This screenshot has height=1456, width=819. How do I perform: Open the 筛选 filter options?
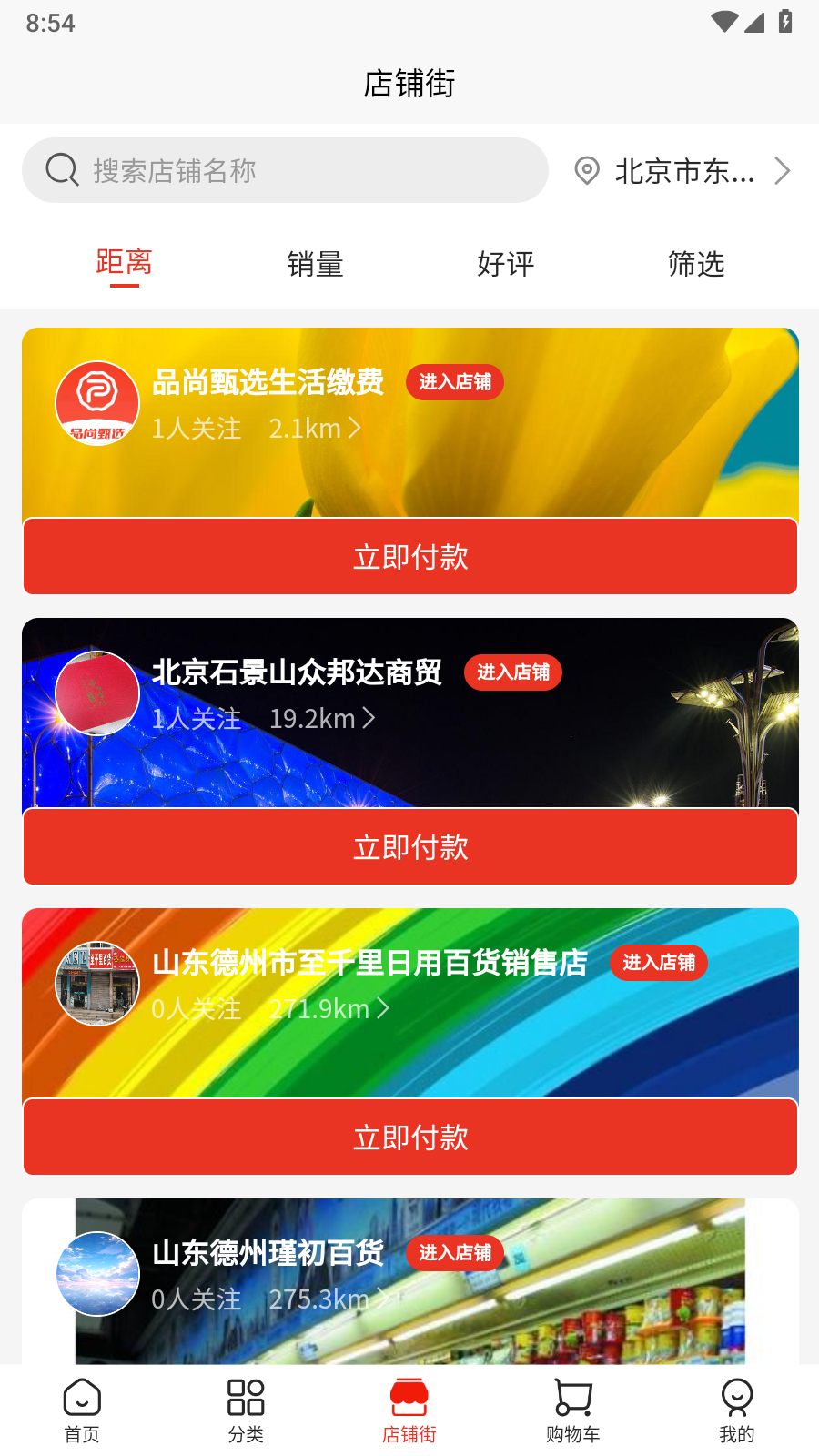[x=696, y=264]
